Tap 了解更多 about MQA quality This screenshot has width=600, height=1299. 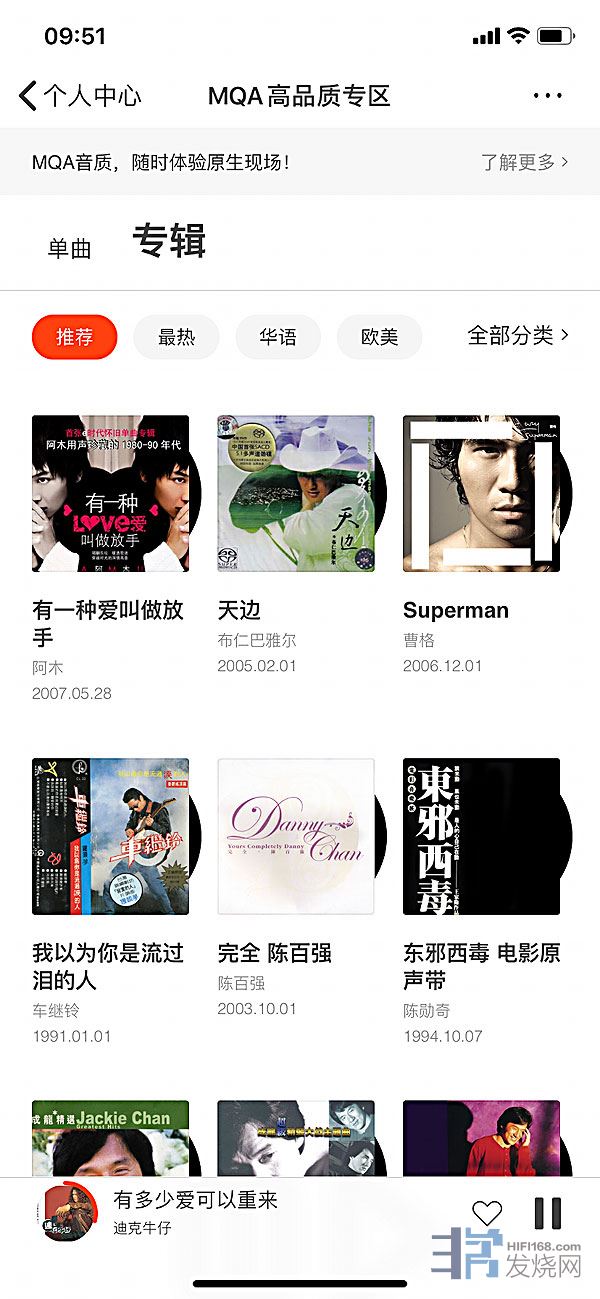524,162
